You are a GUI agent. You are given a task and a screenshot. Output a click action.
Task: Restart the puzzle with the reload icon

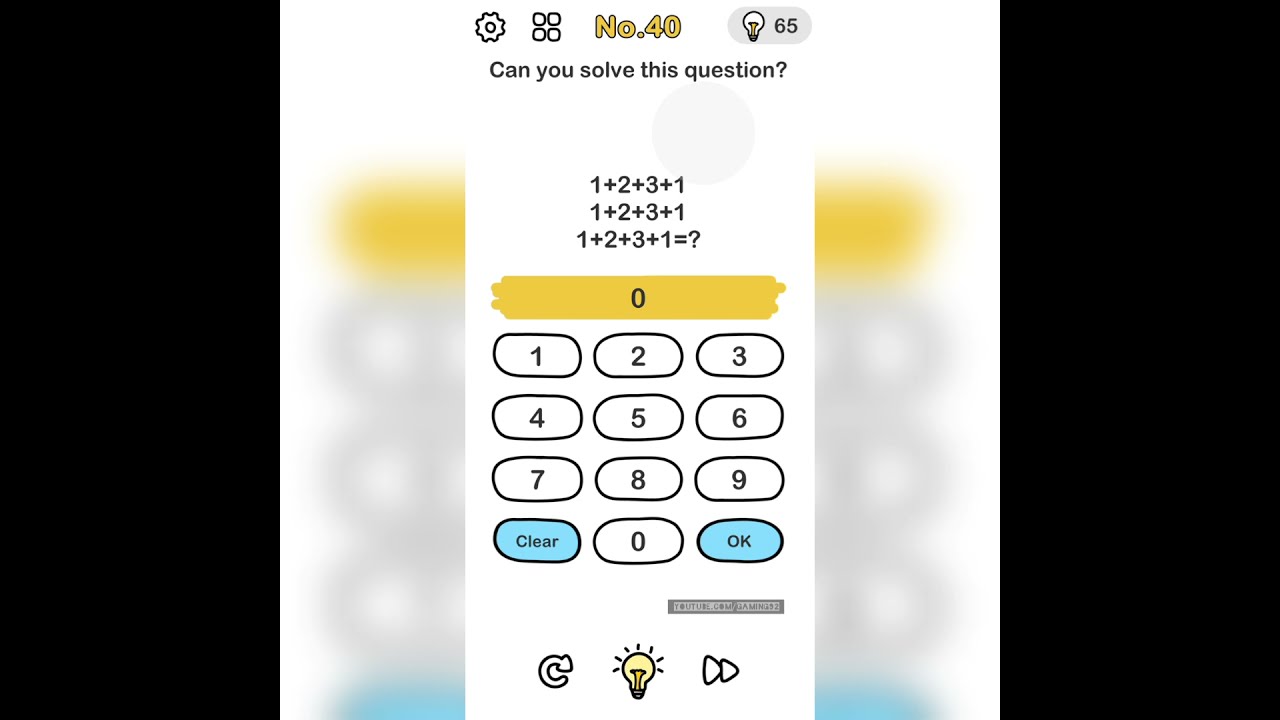tap(555, 671)
